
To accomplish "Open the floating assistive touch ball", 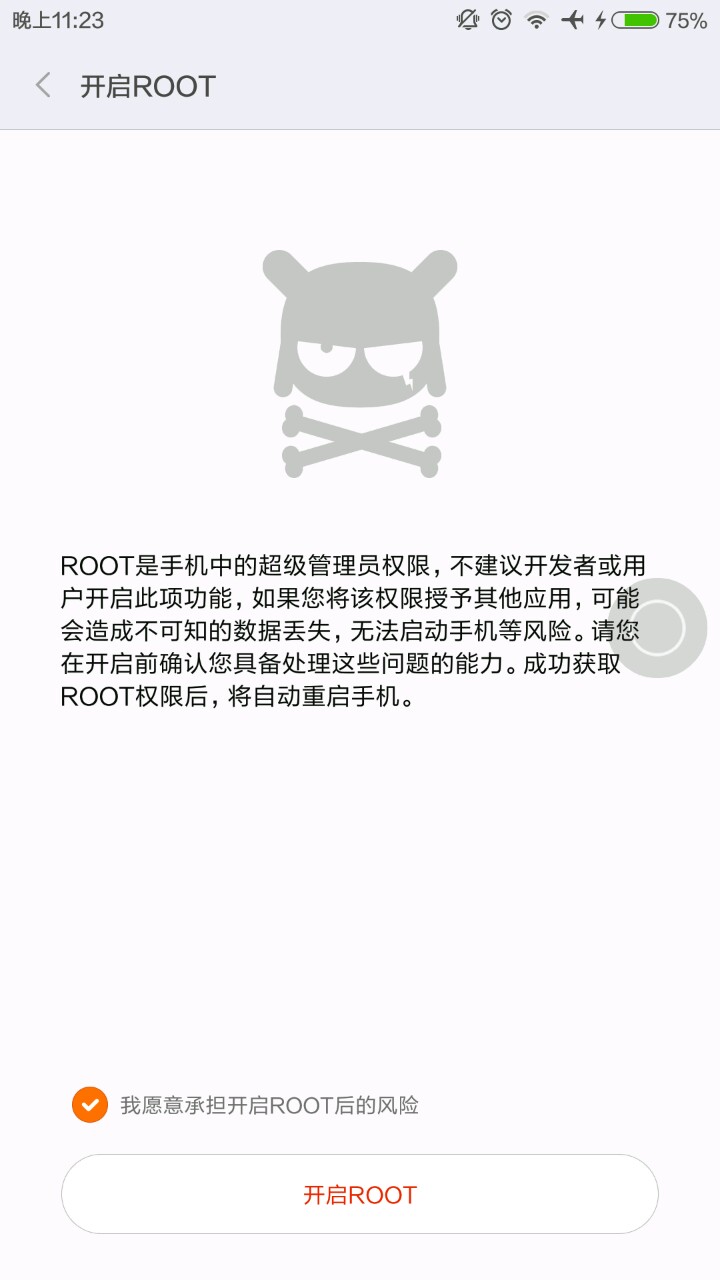I will click(657, 628).
